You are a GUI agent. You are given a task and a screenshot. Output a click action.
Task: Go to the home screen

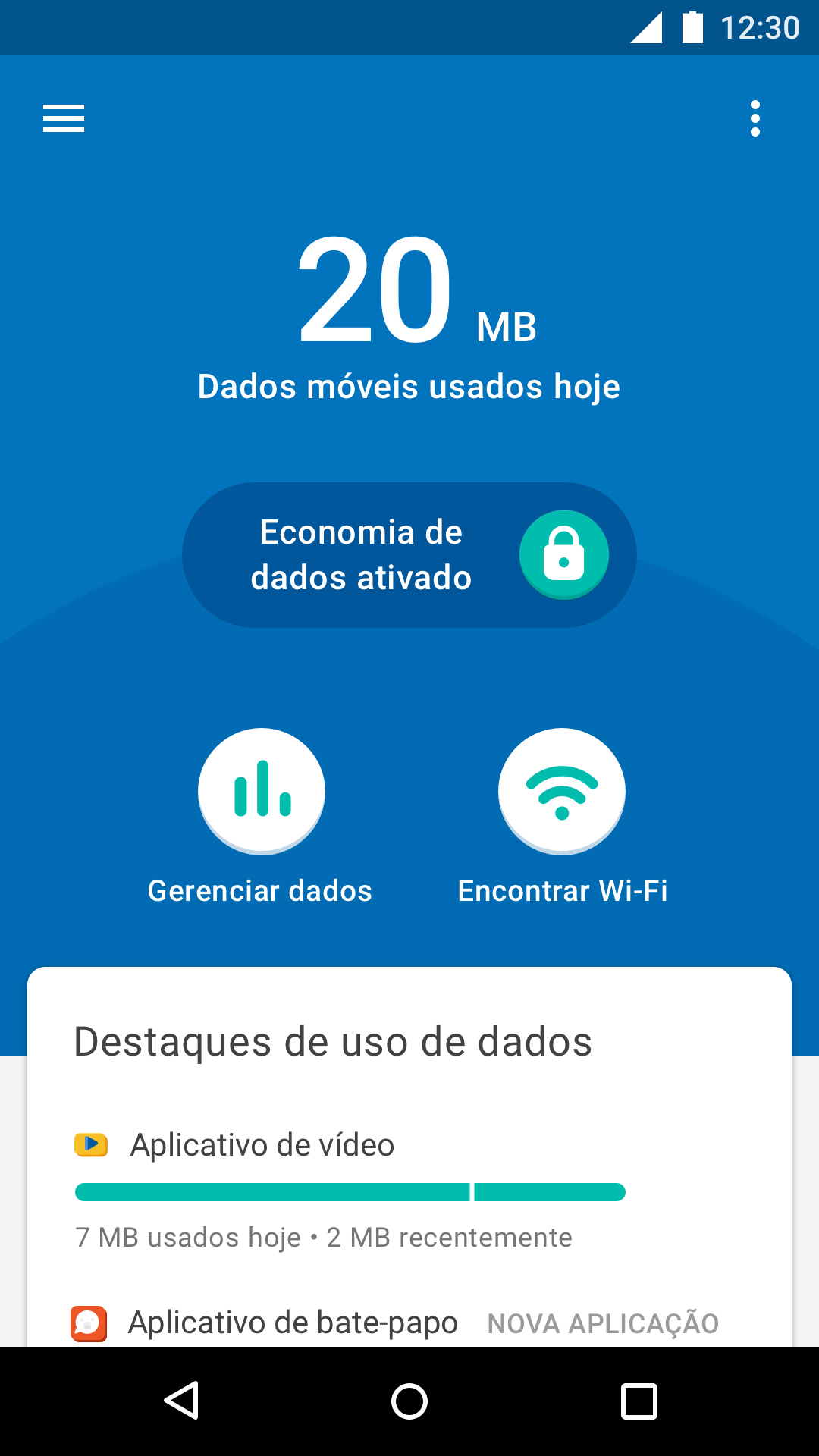pos(409,1400)
